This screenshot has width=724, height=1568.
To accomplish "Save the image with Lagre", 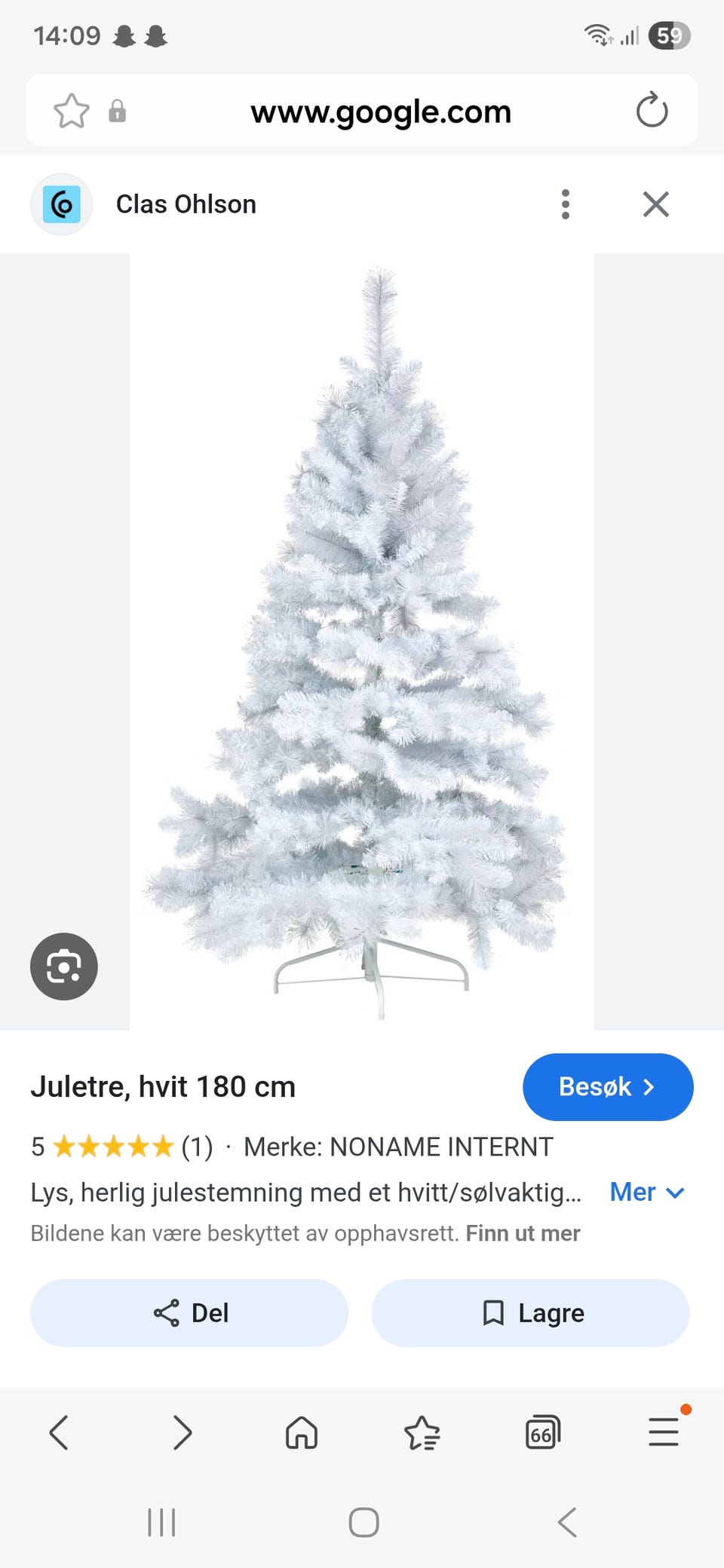I will click(530, 1312).
